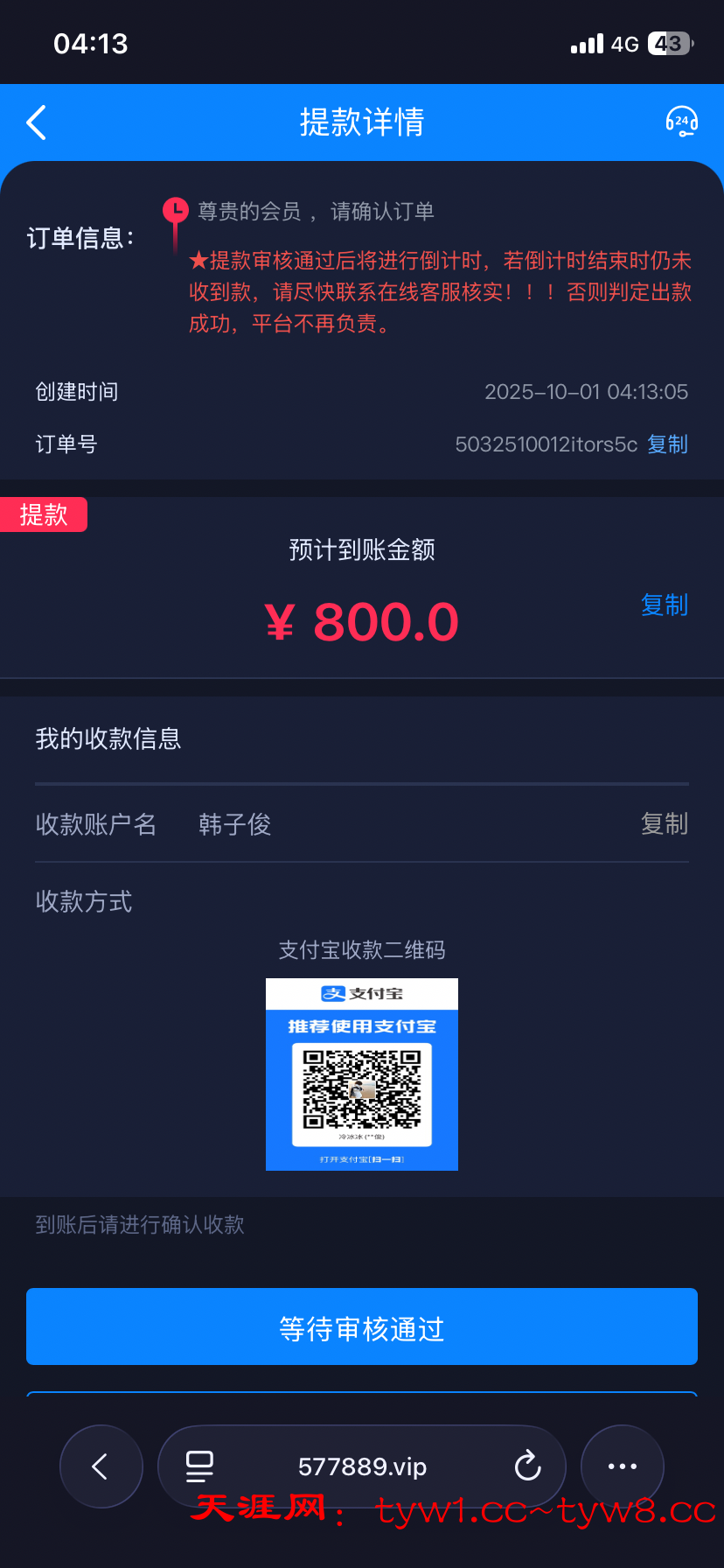Tap the 等待审核通过 button

coord(362,1326)
